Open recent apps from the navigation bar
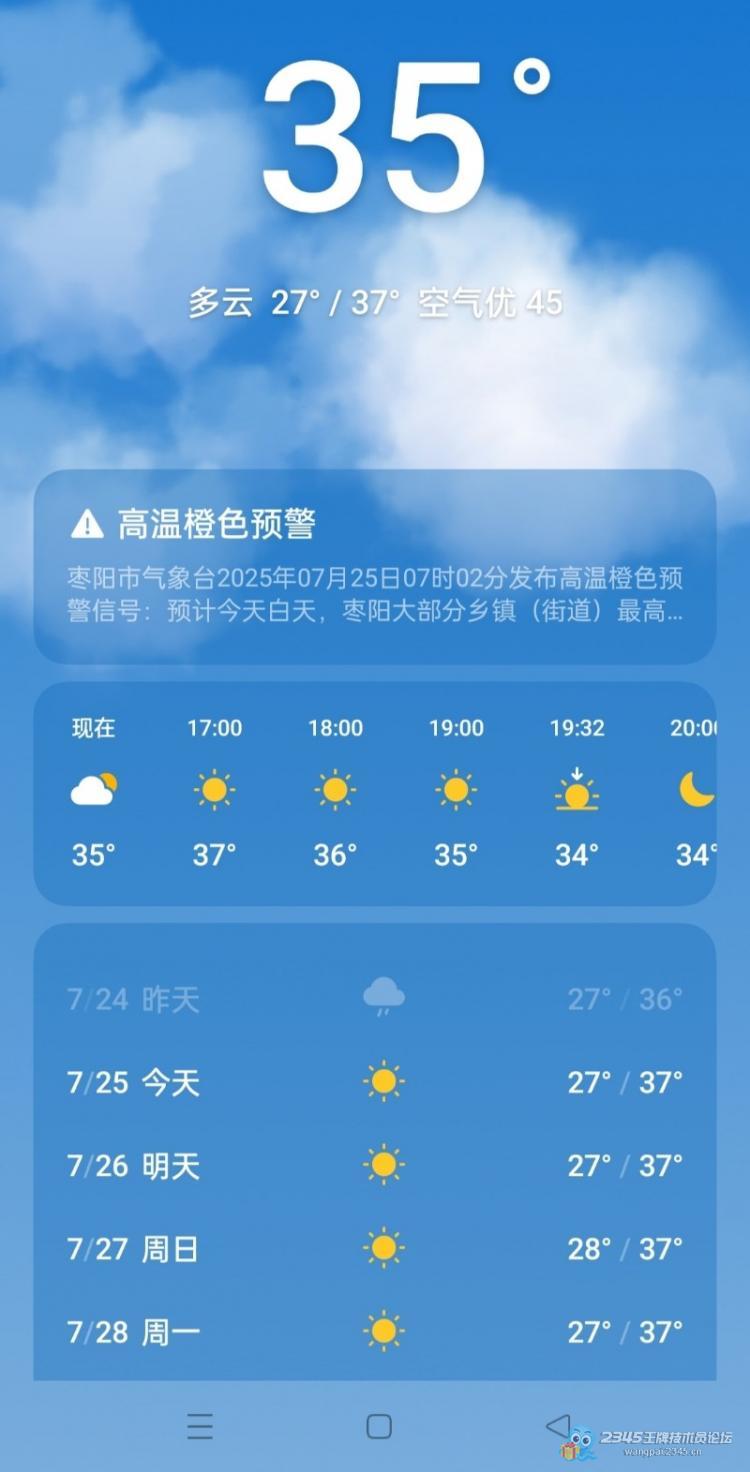The width and height of the screenshot is (750, 1472). [200, 1426]
